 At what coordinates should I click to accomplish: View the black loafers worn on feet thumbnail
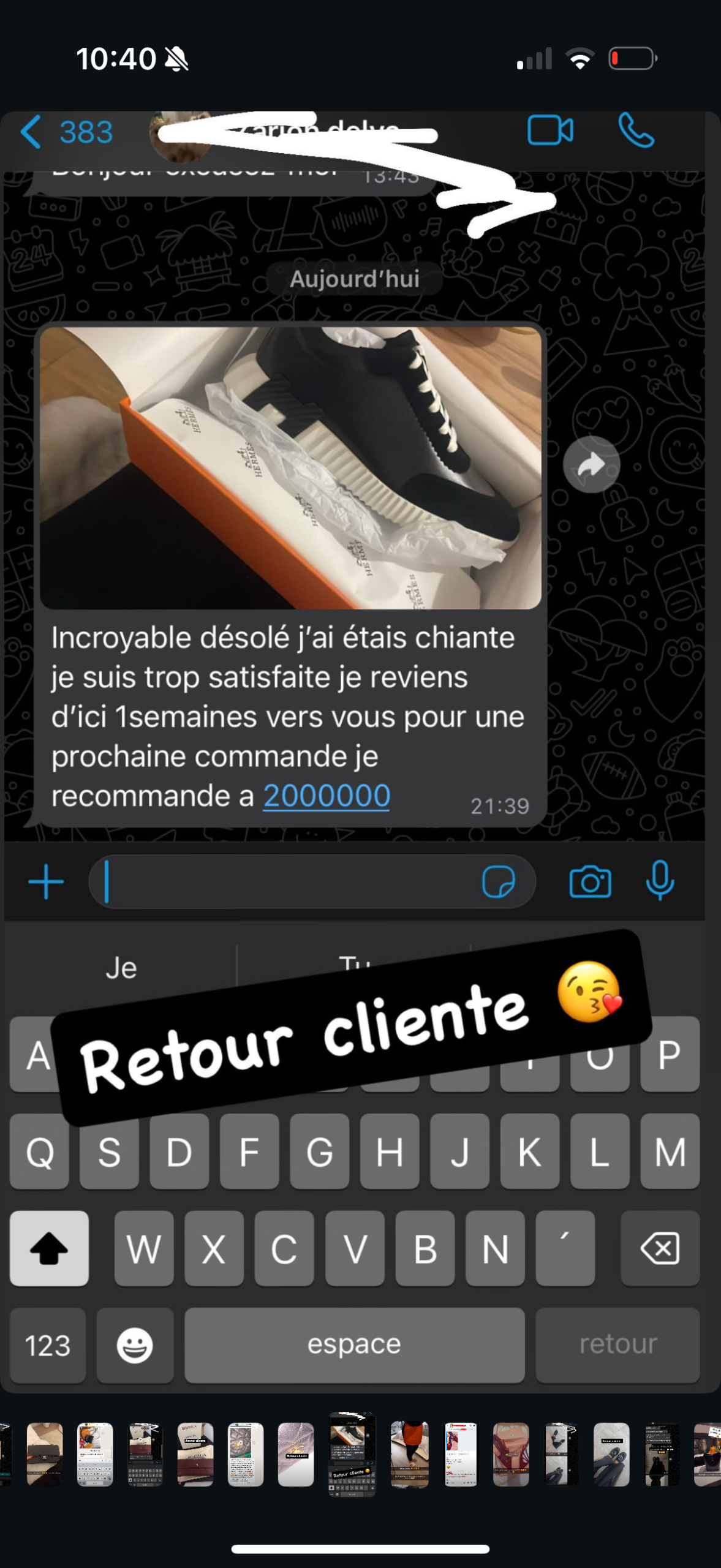[611, 1454]
